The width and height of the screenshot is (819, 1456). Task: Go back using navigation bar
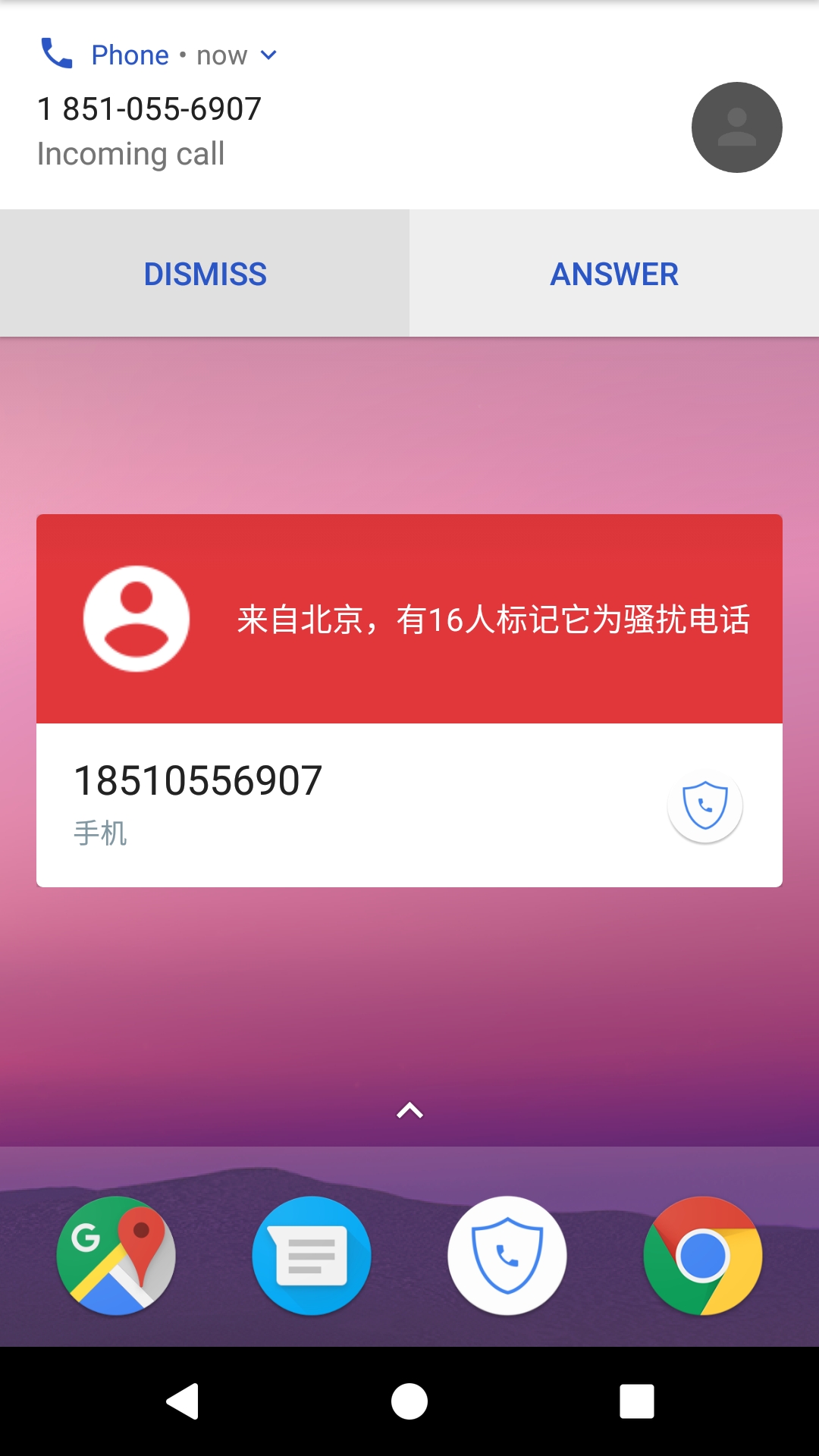pos(183,1401)
